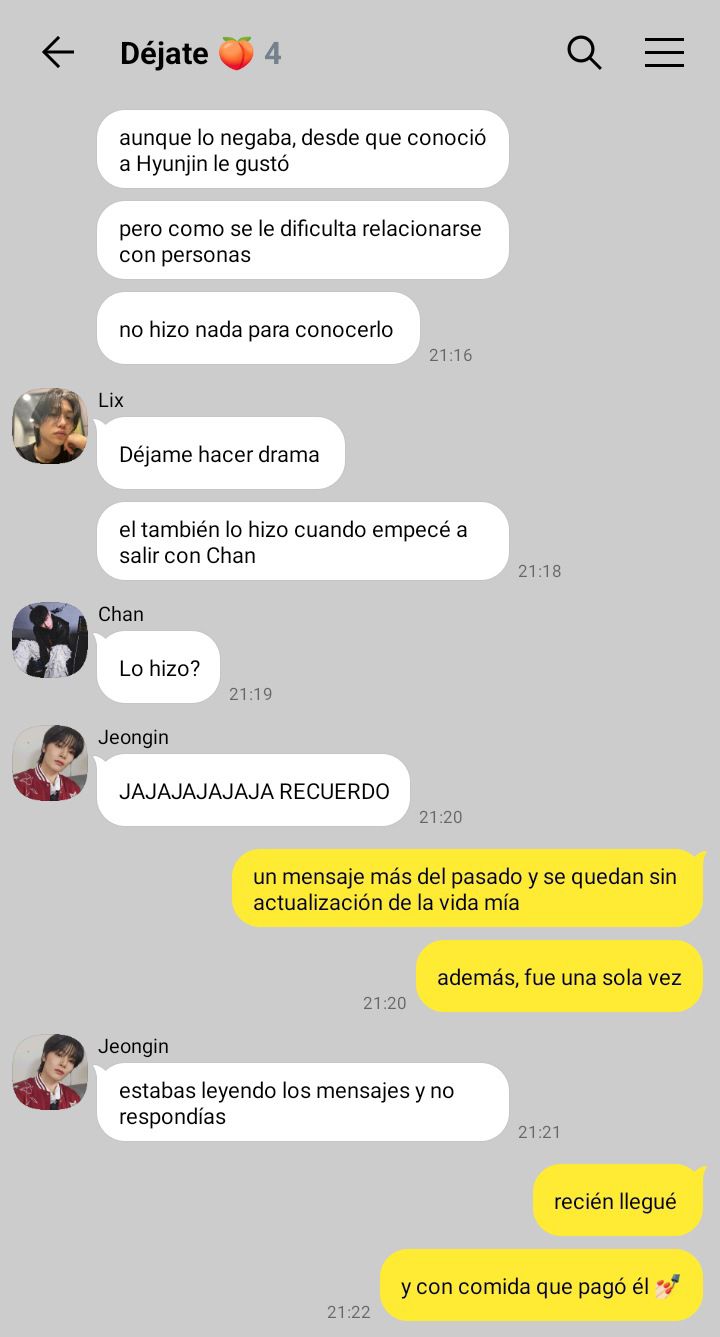Go back using the top arrow
720x1337 pixels.
pyautogui.click(x=58, y=52)
